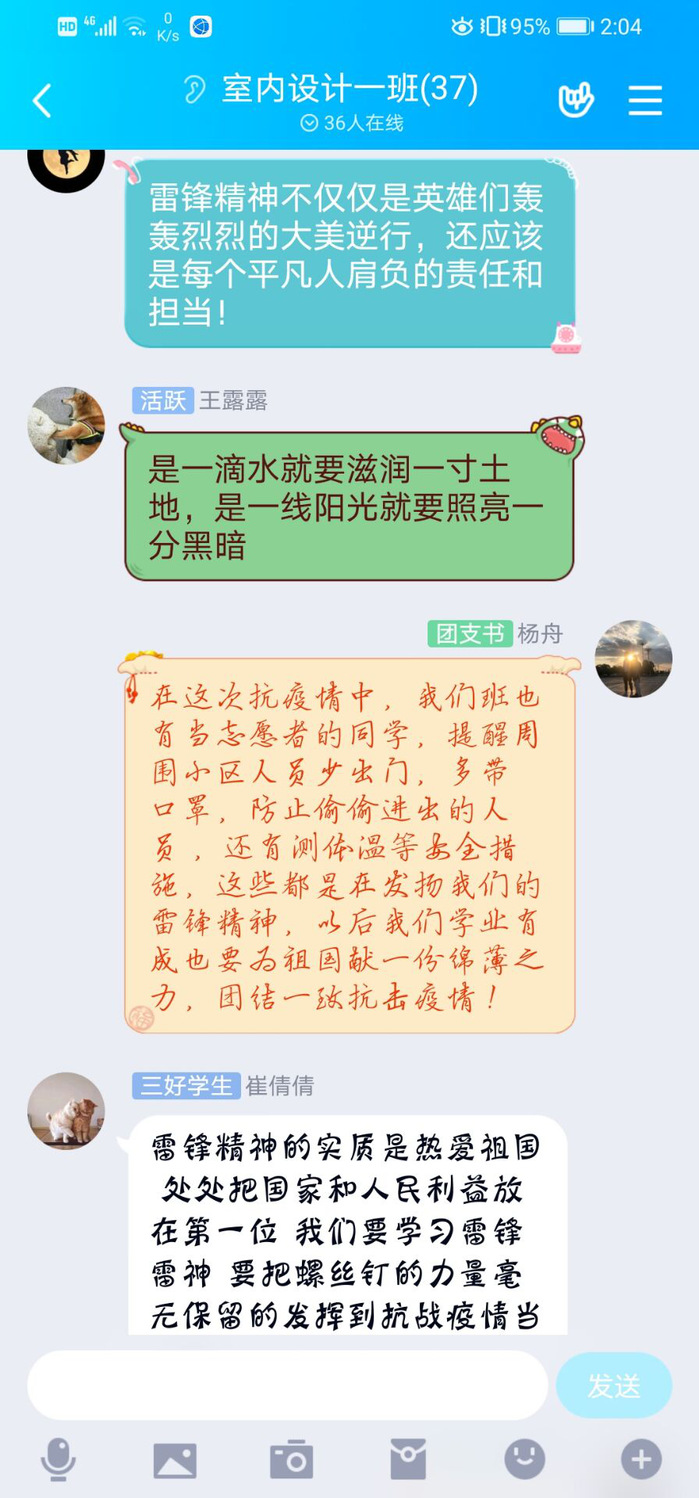Open more options with the plus icon
The image size is (699, 1498).
(641, 1459)
